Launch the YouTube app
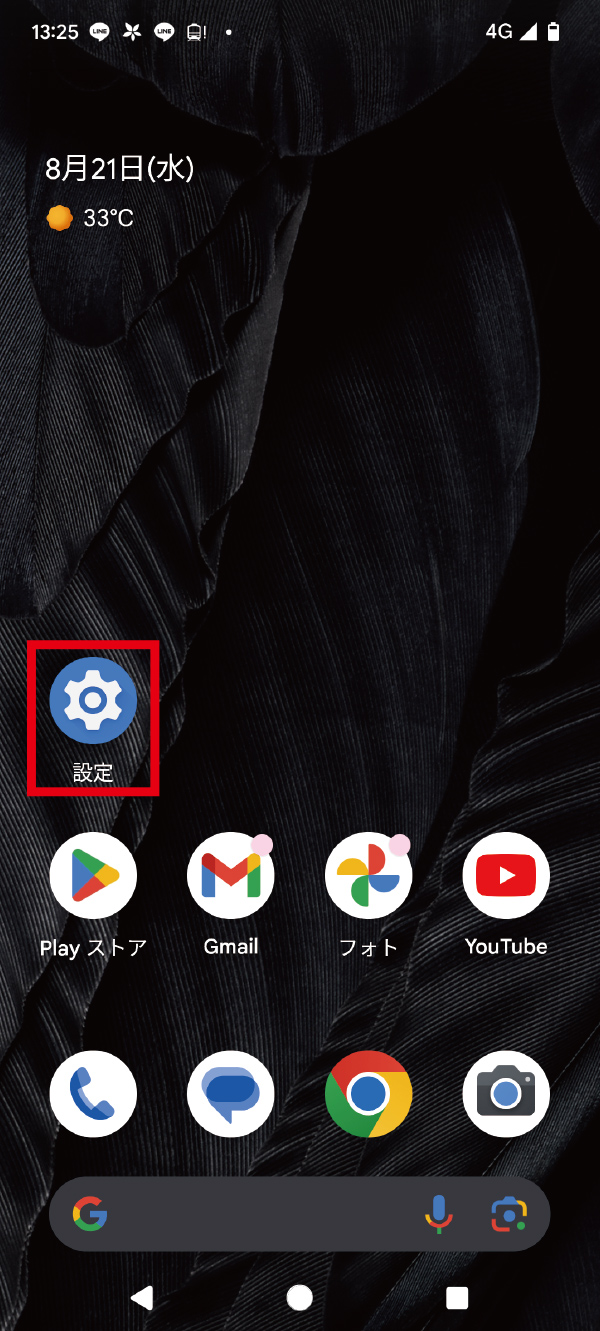The width and height of the screenshot is (600, 1331). coord(506,876)
